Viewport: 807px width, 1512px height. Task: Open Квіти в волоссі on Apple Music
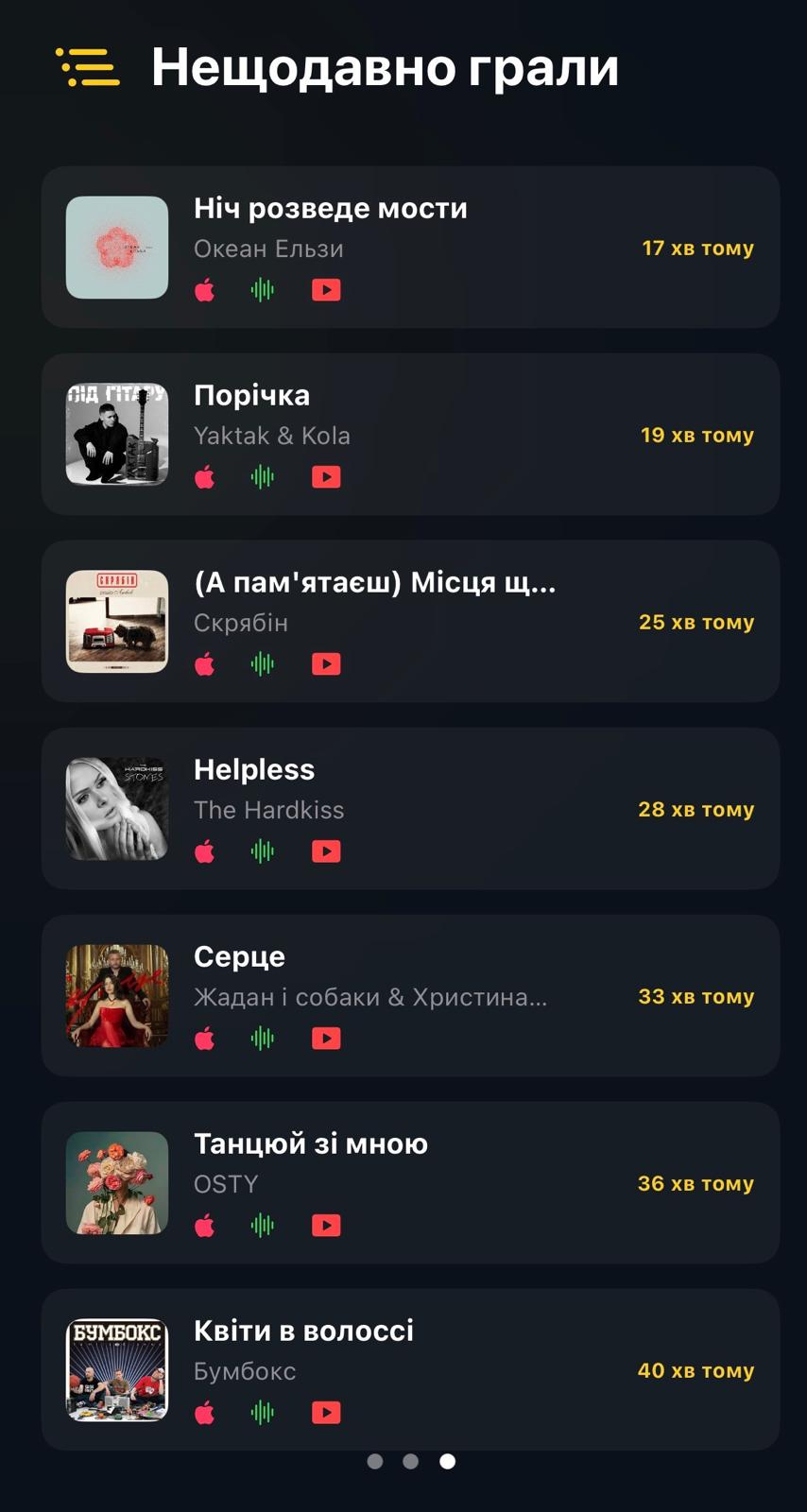click(x=205, y=1413)
